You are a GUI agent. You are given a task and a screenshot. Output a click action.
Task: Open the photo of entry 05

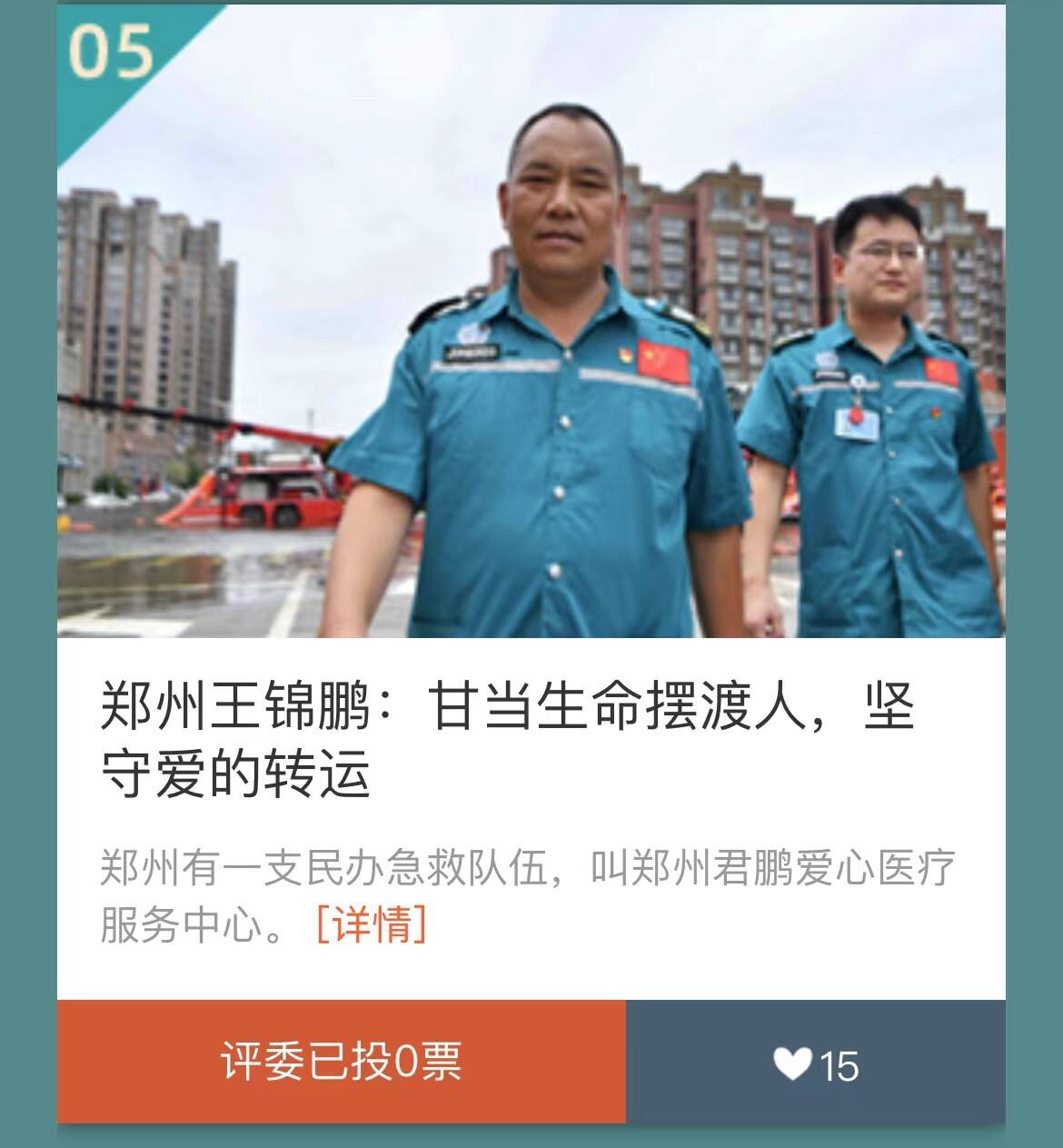point(531,321)
